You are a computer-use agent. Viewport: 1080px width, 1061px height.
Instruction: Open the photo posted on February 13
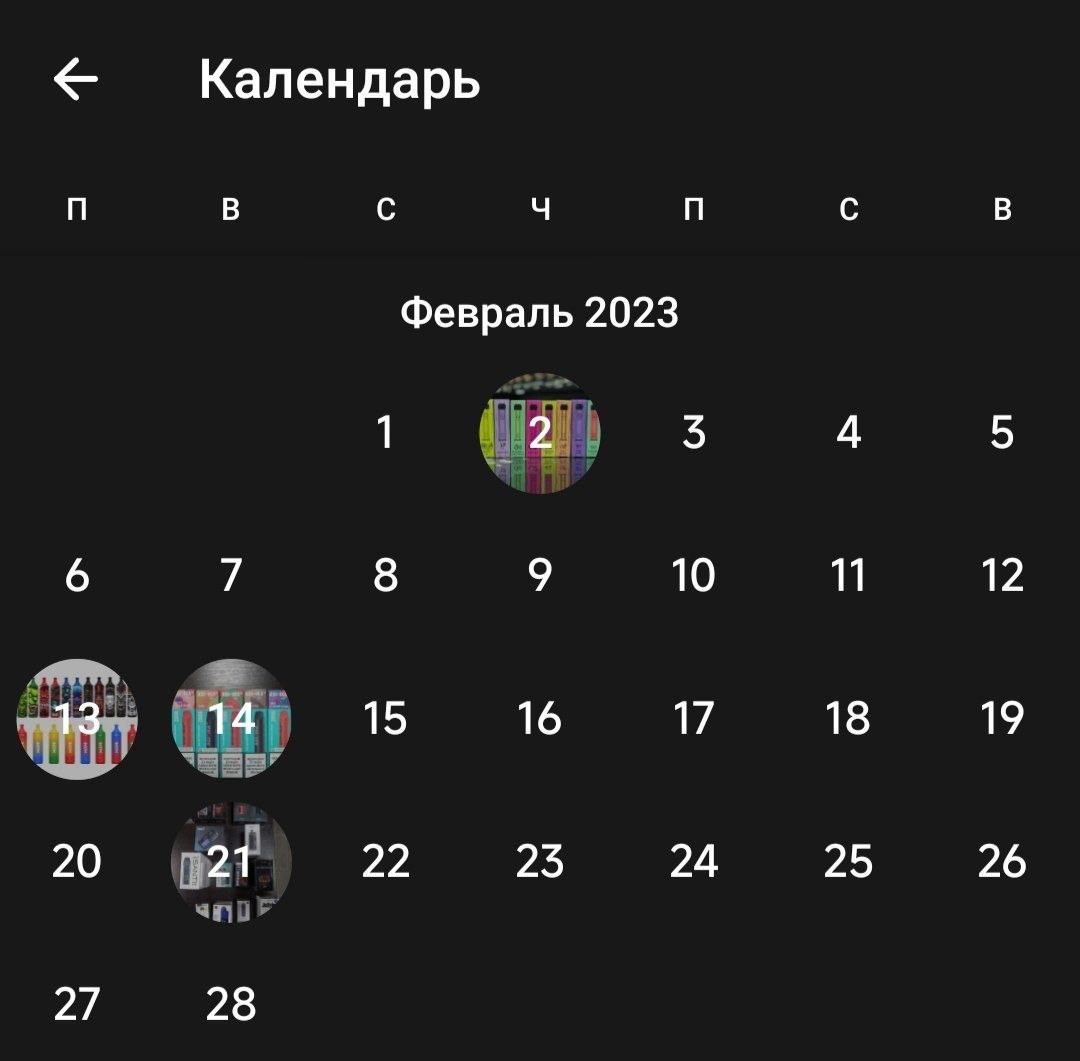pos(77,719)
